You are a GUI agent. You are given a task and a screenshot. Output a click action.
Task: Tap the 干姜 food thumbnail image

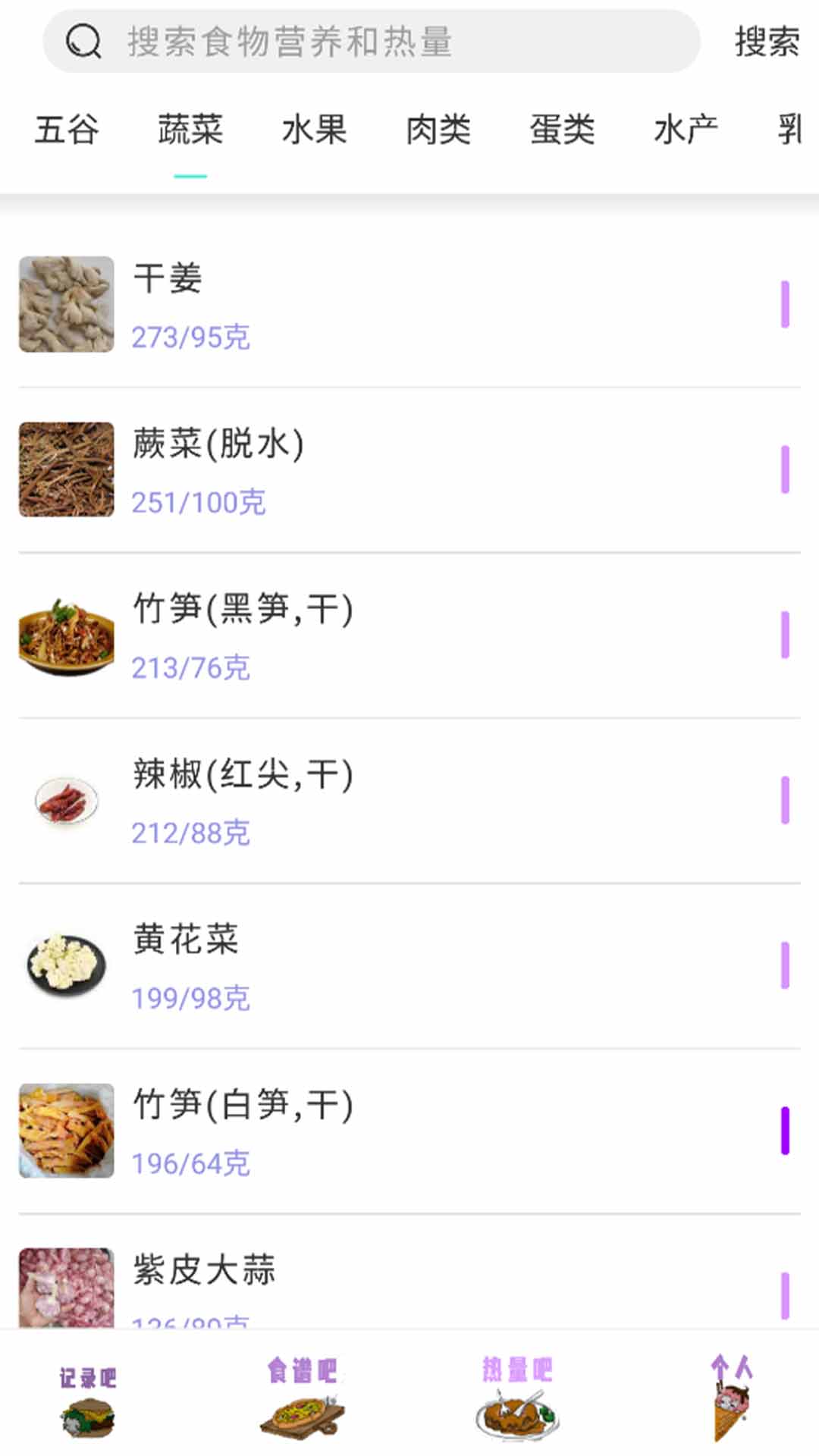coord(66,304)
